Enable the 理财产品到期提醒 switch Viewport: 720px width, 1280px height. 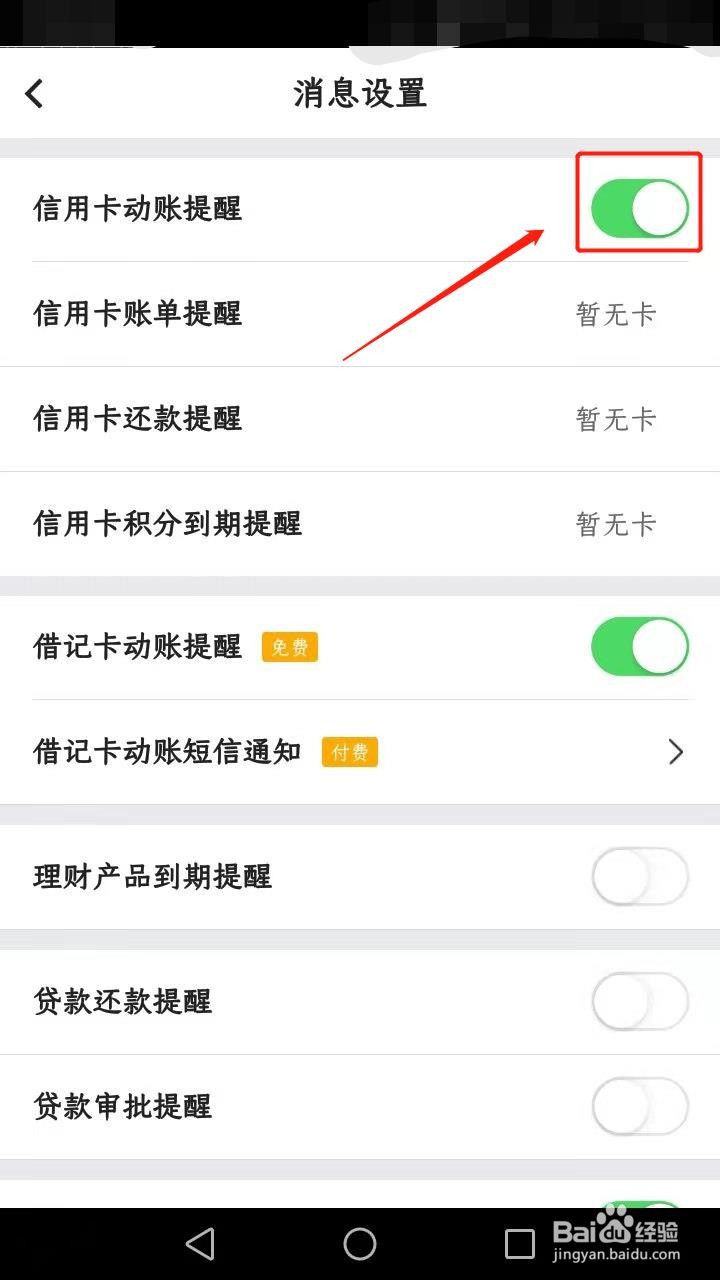pyautogui.click(x=639, y=876)
